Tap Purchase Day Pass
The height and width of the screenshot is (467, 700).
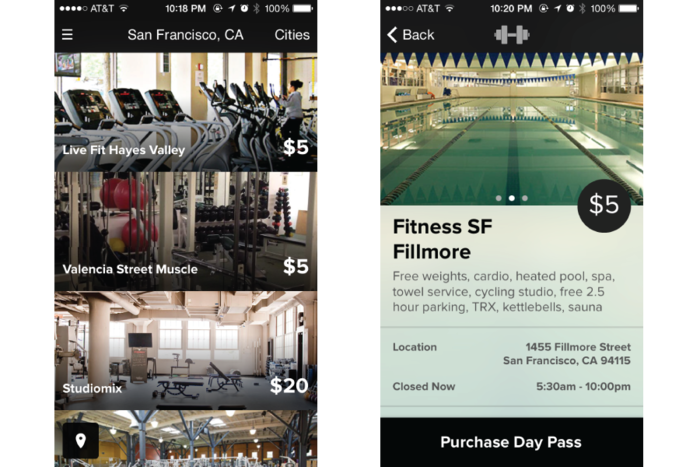click(x=511, y=442)
